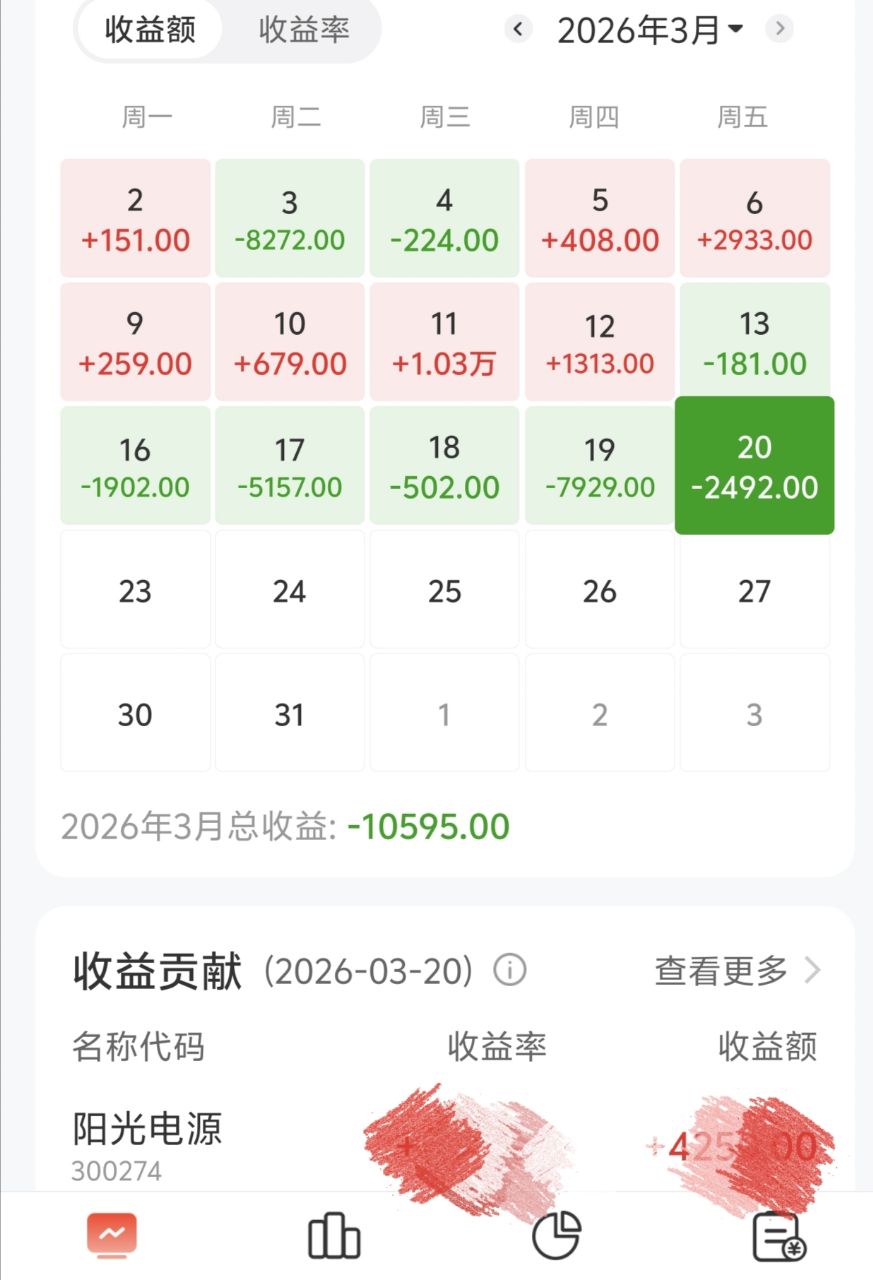
Task: Go to the next month
Action: [780, 29]
